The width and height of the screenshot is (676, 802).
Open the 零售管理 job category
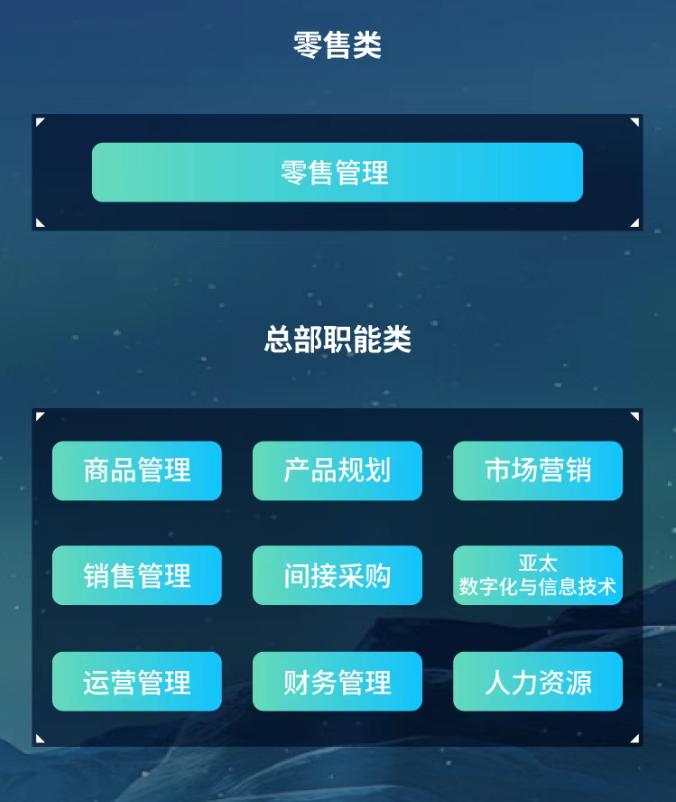pyautogui.click(x=337, y=172)
